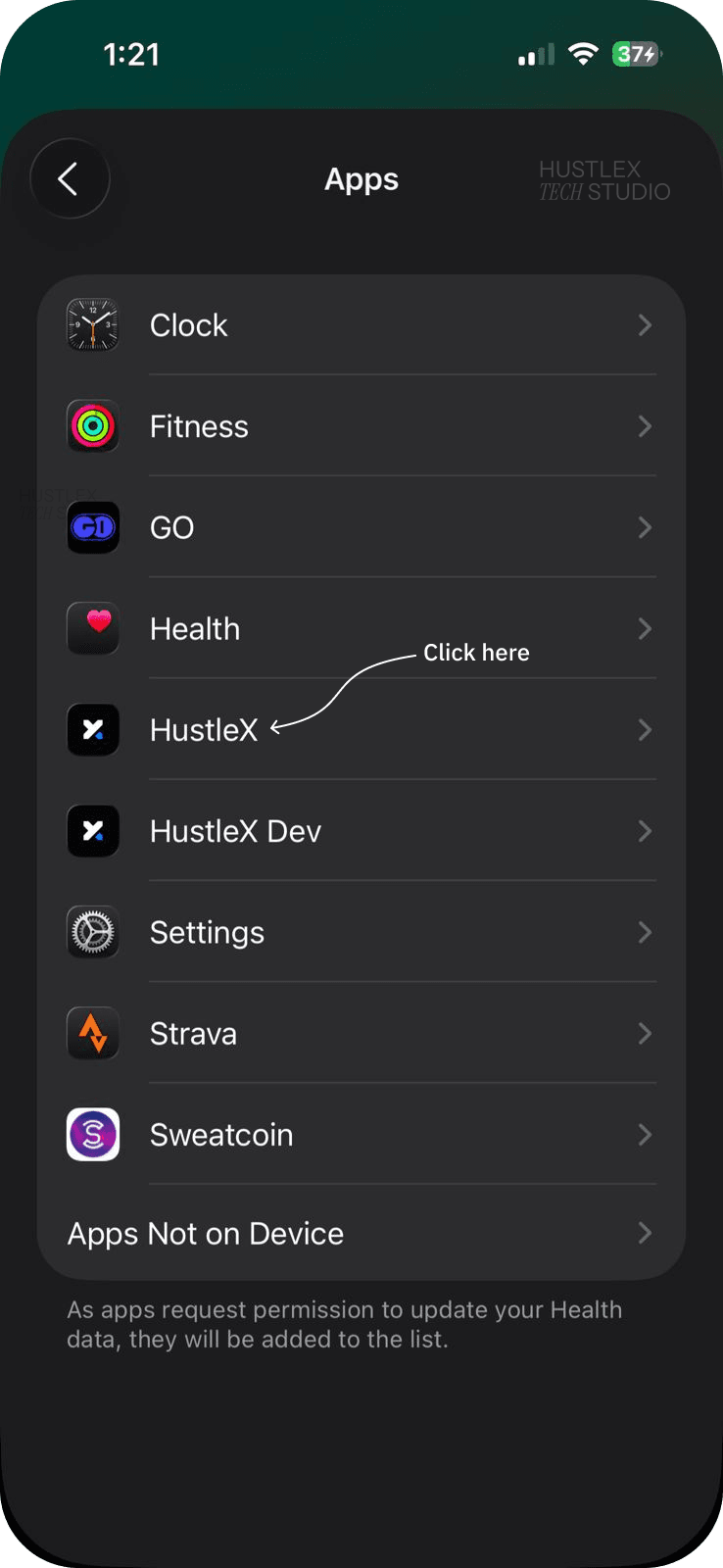The image size is (723, 1568).
Task: Select the HustleX app icon
Action: click(x=92, y=730)
